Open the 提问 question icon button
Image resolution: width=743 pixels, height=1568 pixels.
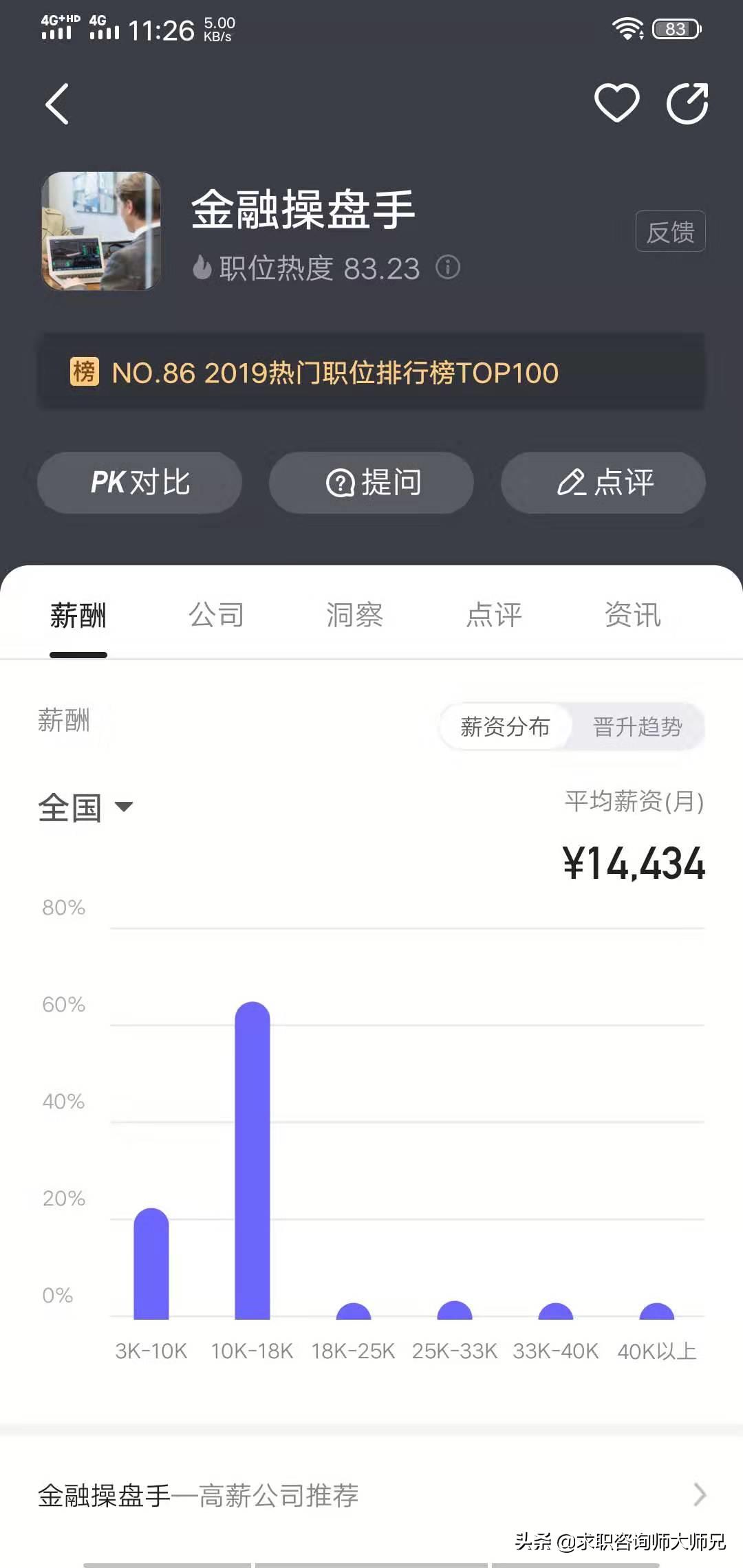[x=340, y=483]
